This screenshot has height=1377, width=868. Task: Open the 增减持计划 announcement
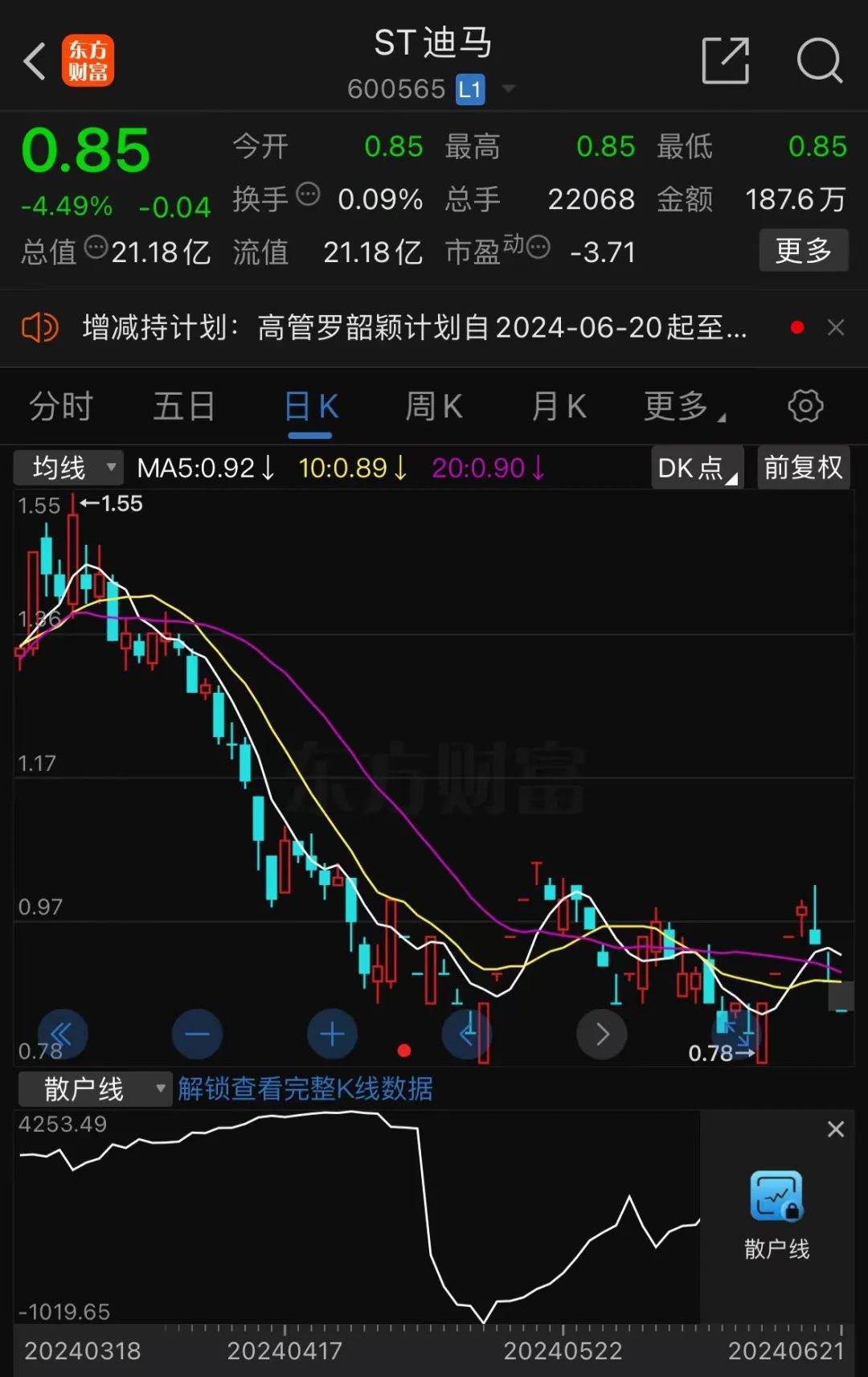coord(414,328)
